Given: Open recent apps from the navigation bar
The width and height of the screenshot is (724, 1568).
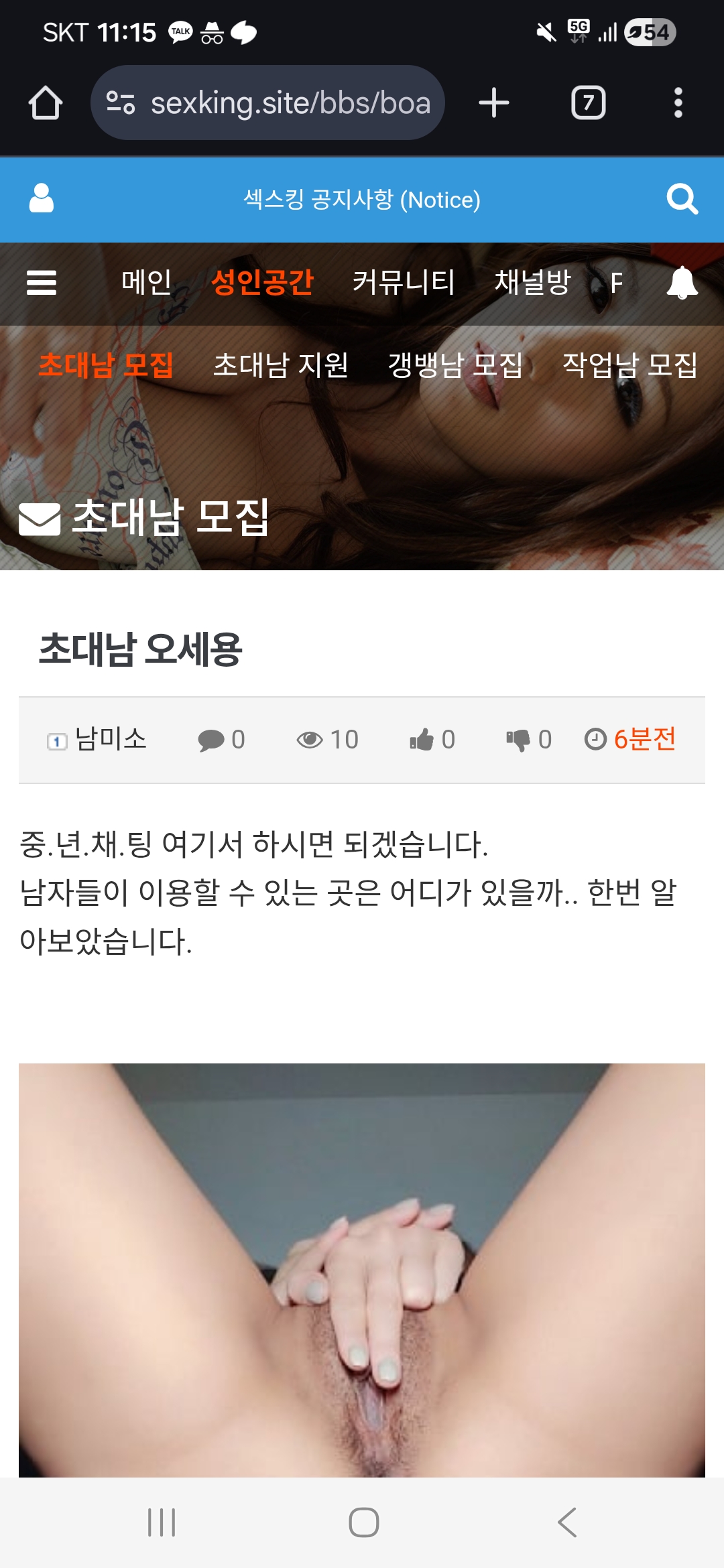Looking at the screenshot, I should pos(162,1522).
